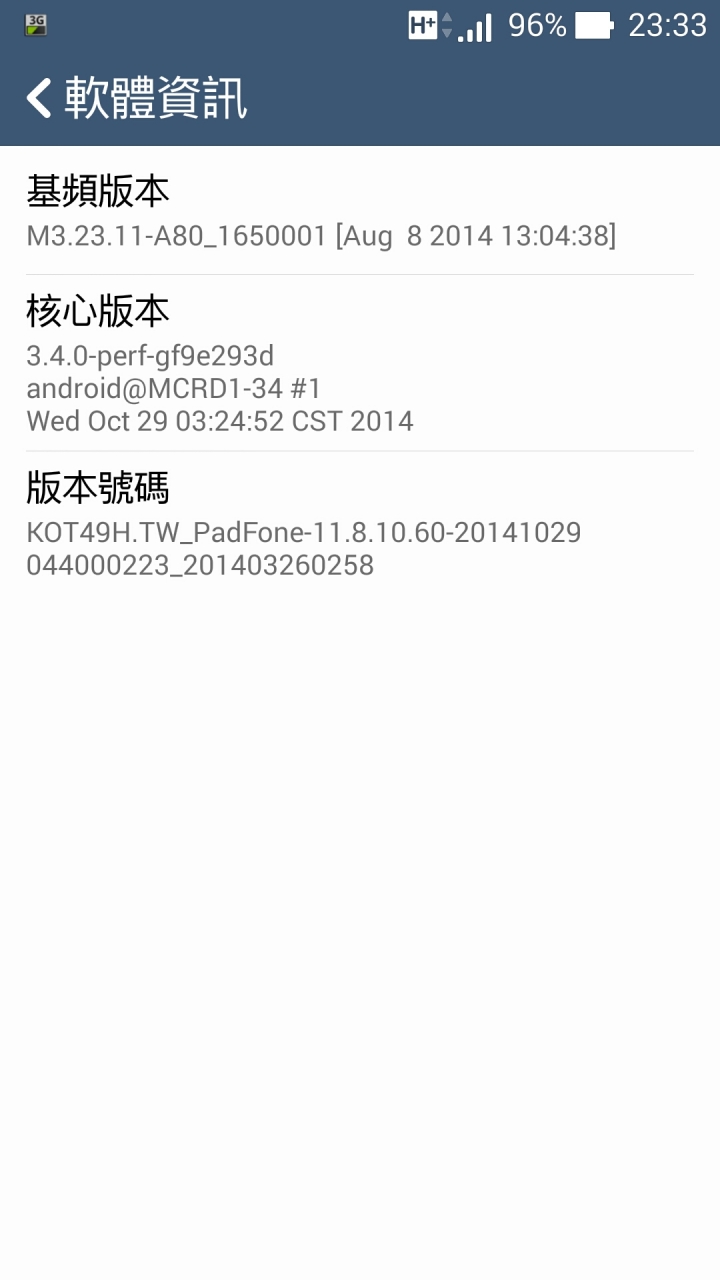Go back from 軟體資訊 screen
Viewport: 720px width, 1280px height.
point(40,98)
